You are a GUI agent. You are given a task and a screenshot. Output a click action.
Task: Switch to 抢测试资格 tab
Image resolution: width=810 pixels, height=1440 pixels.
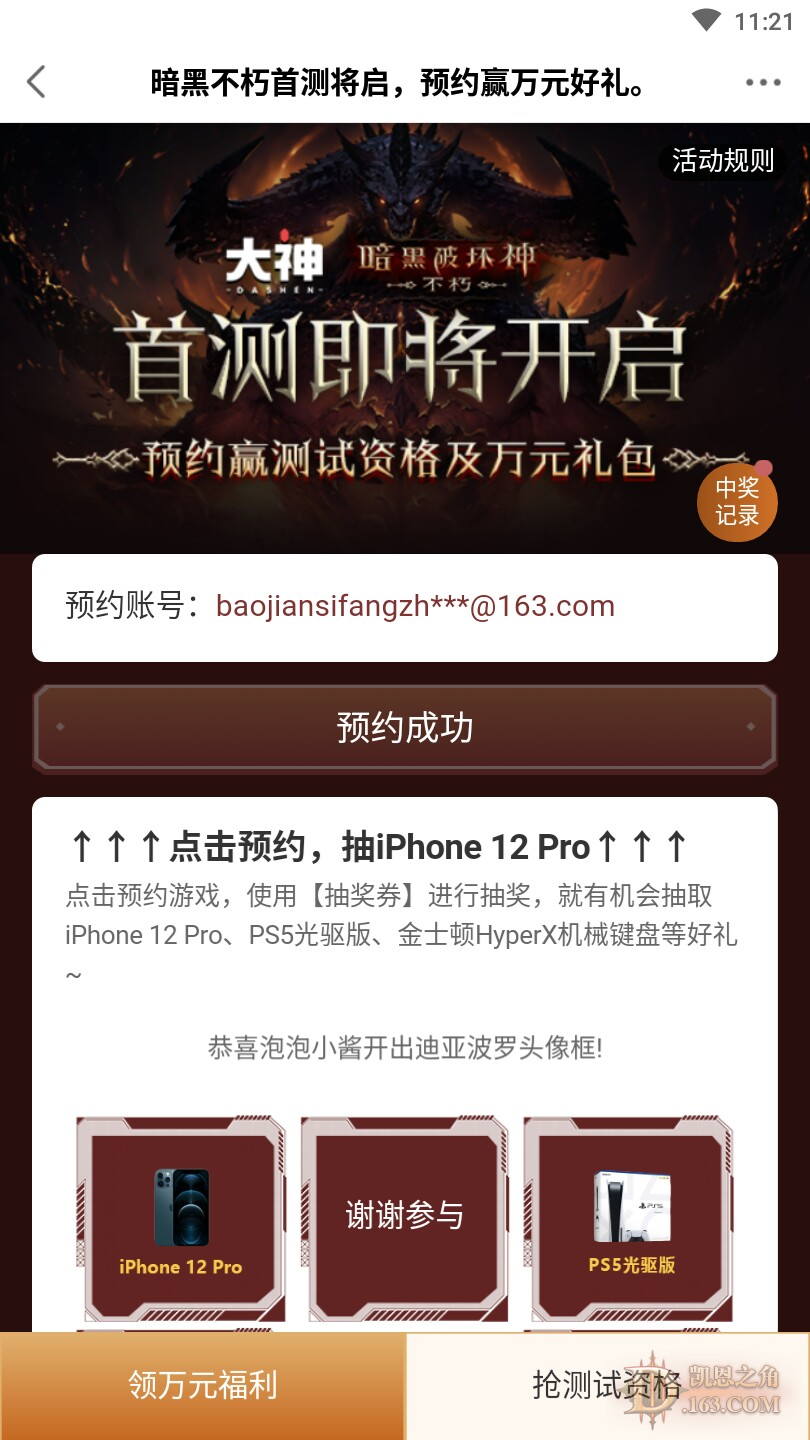point(607,1386)
